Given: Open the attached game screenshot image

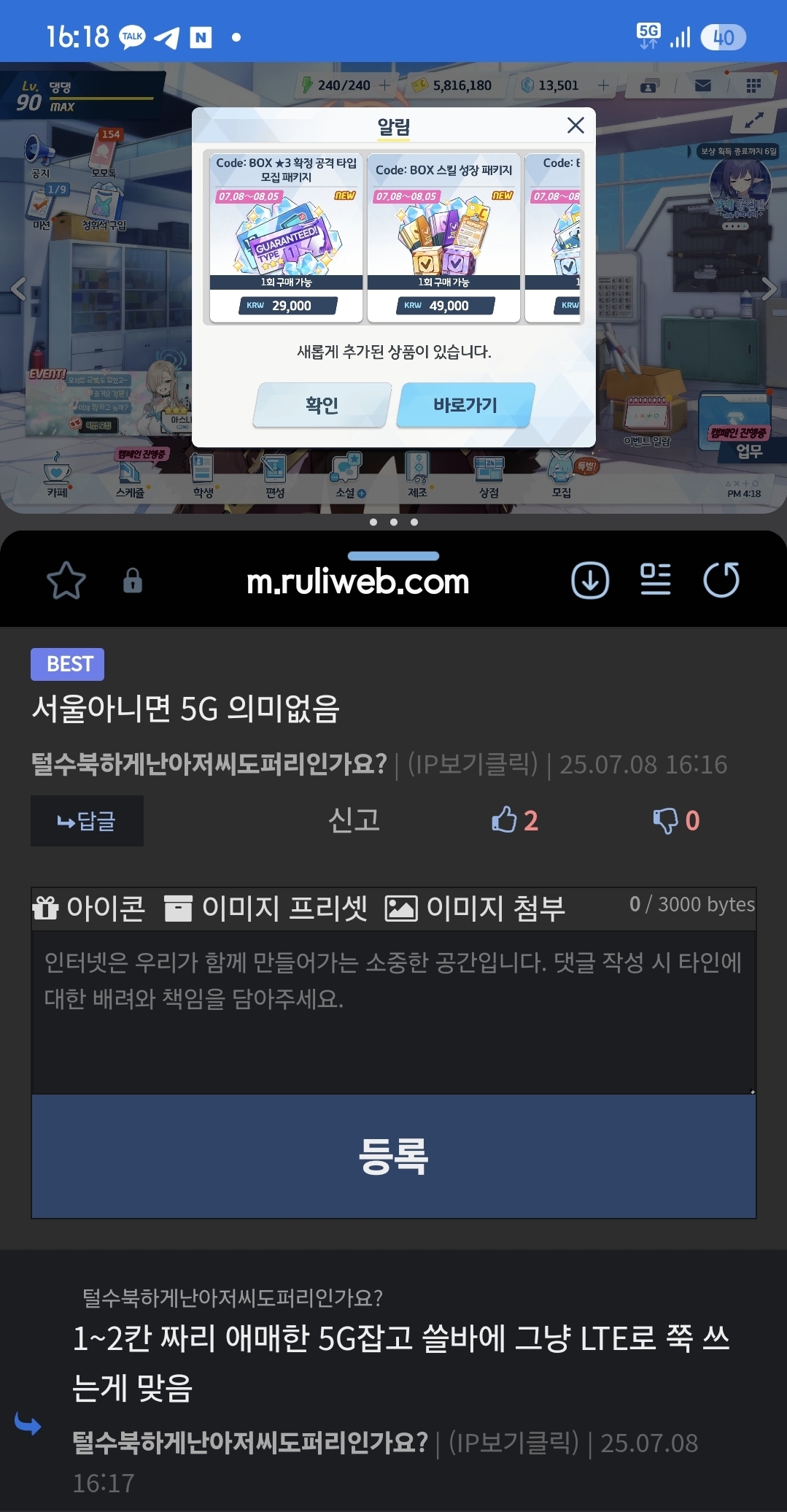Looking at the screenshot, I should point(394,288).
